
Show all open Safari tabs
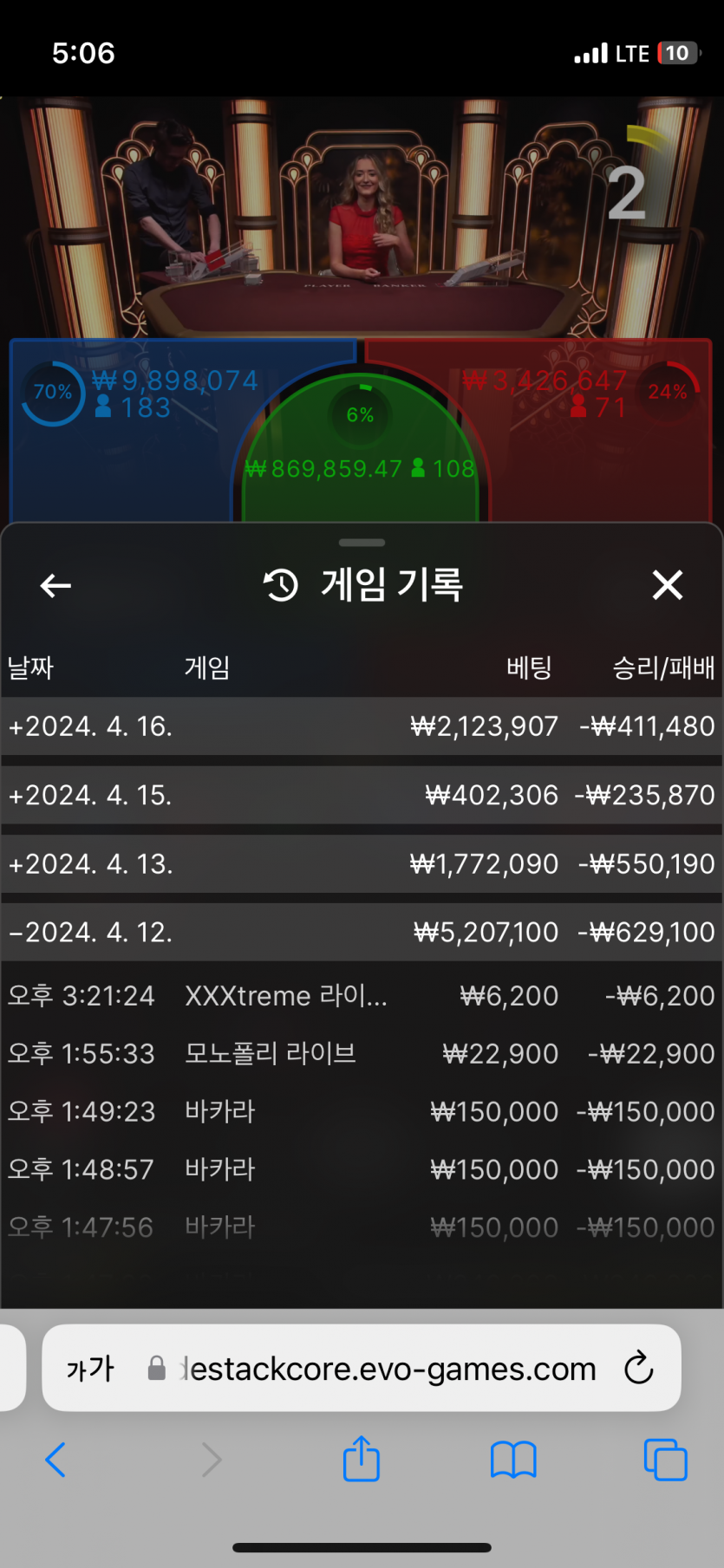(665, 1460)
